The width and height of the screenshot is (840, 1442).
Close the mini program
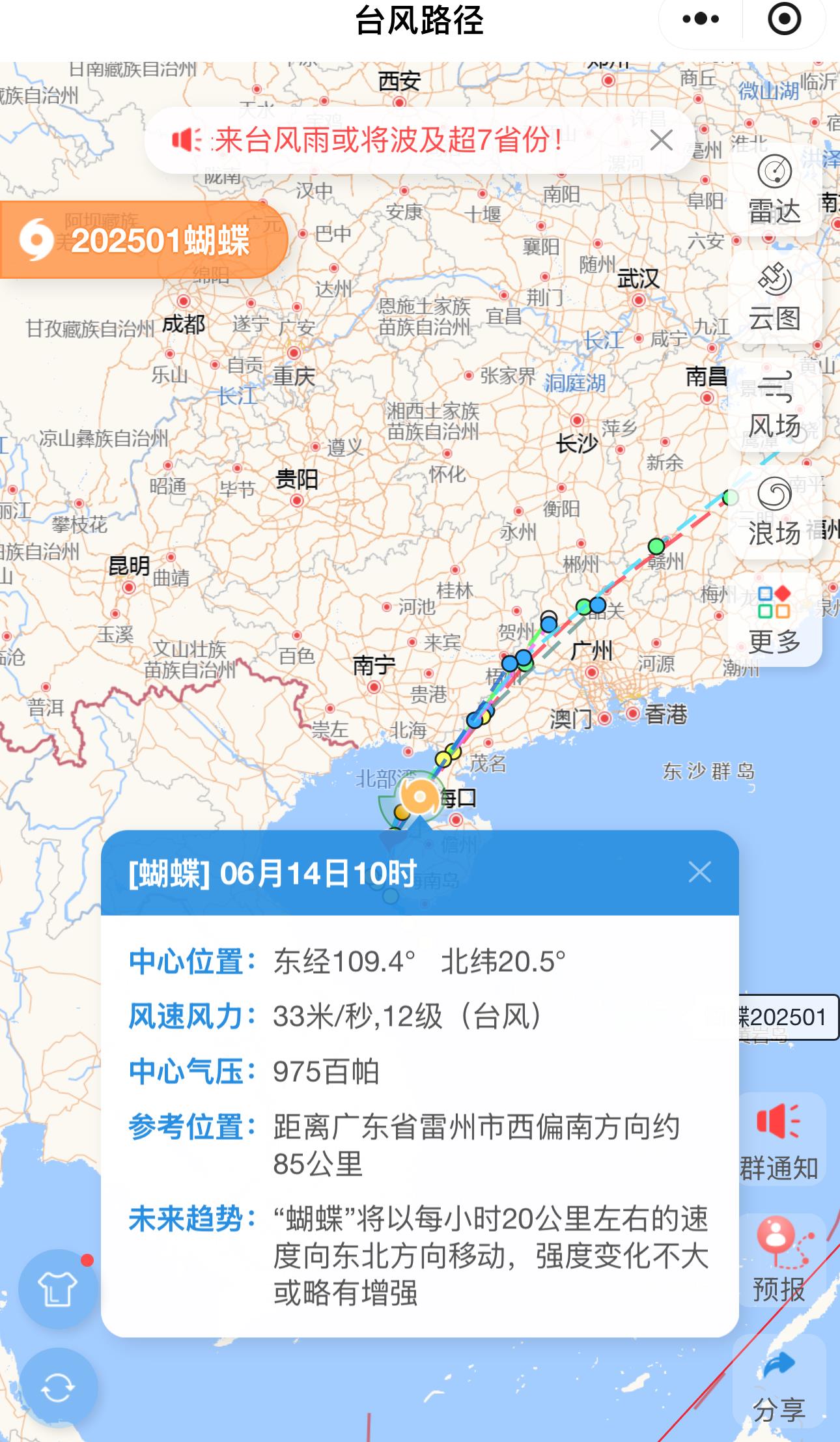[784, 20]
